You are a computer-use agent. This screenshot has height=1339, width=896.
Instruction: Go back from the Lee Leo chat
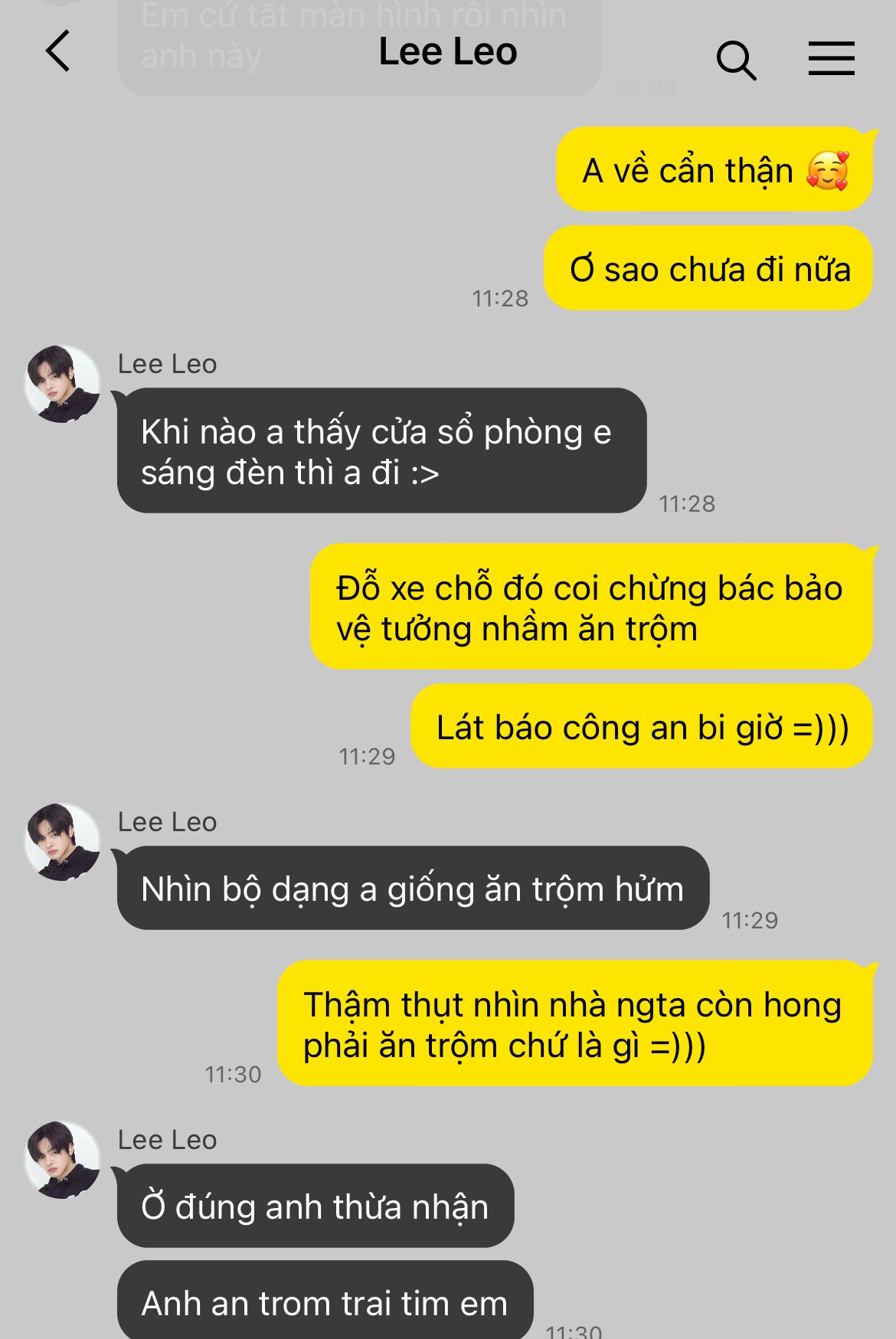pos(57,51)
